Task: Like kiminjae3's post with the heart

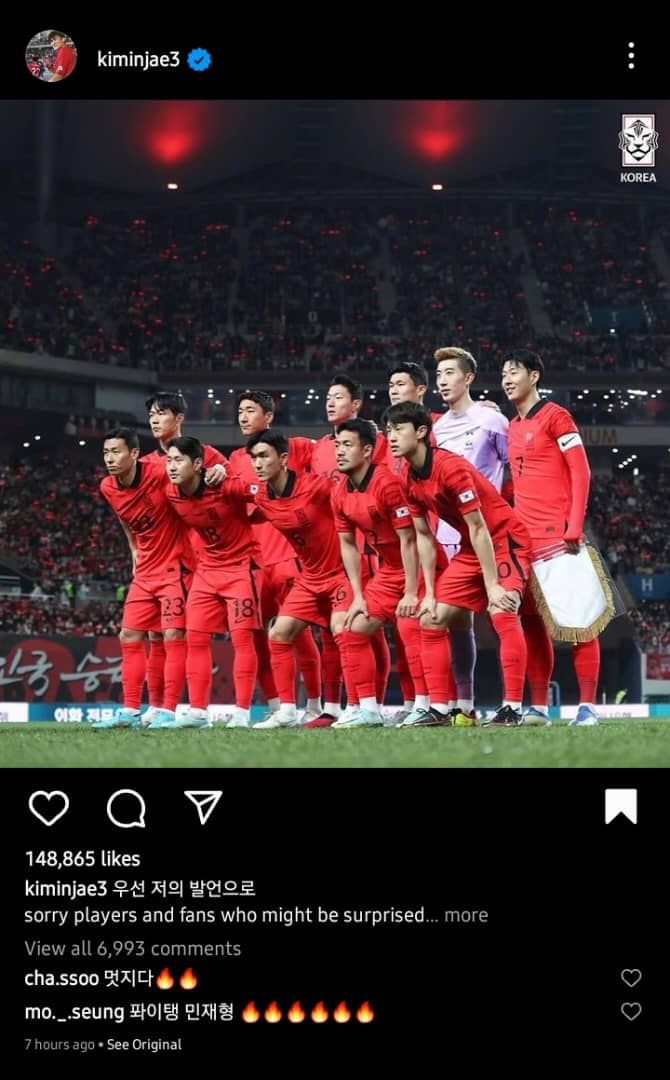Action: point(48,807)
